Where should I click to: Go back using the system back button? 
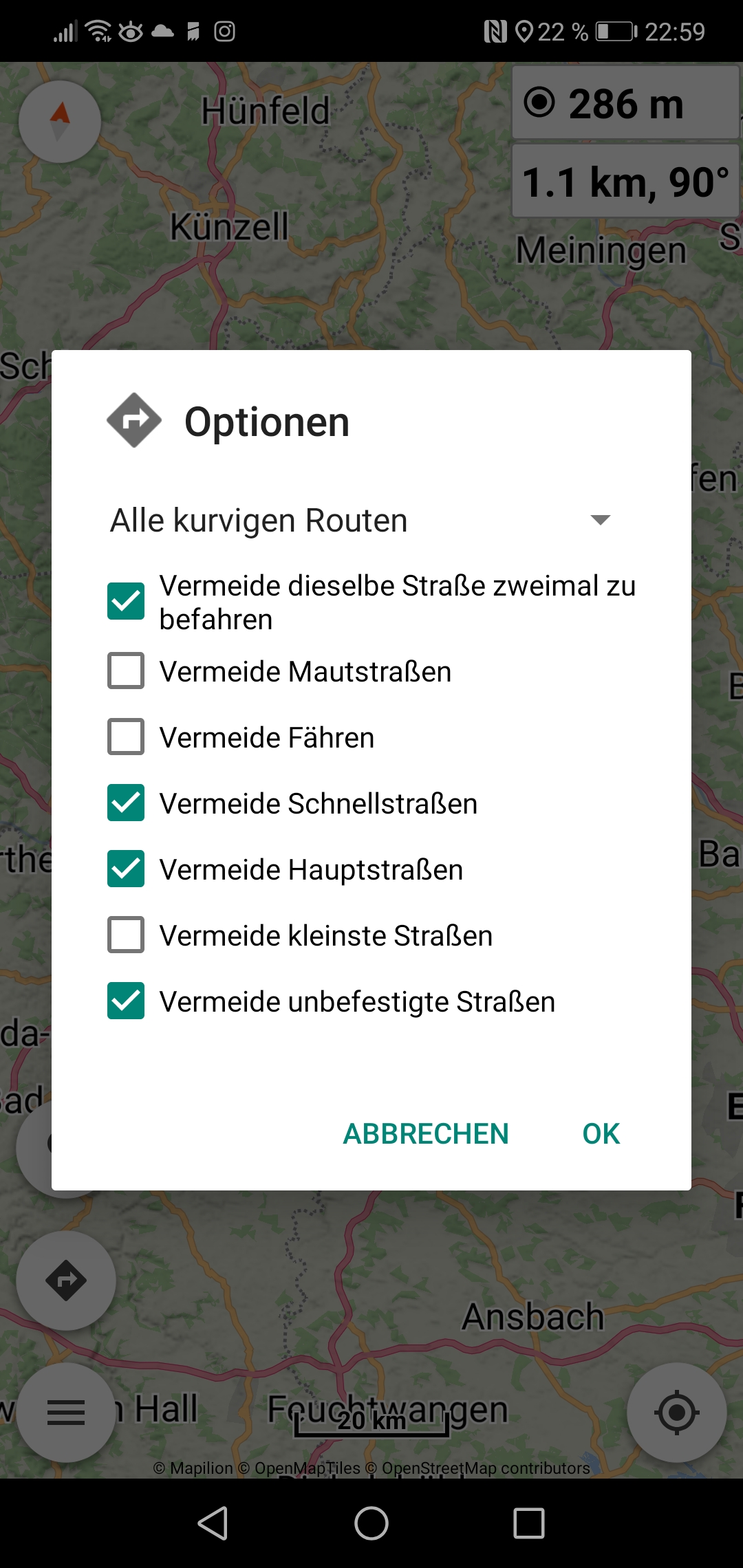[213, 1523]
